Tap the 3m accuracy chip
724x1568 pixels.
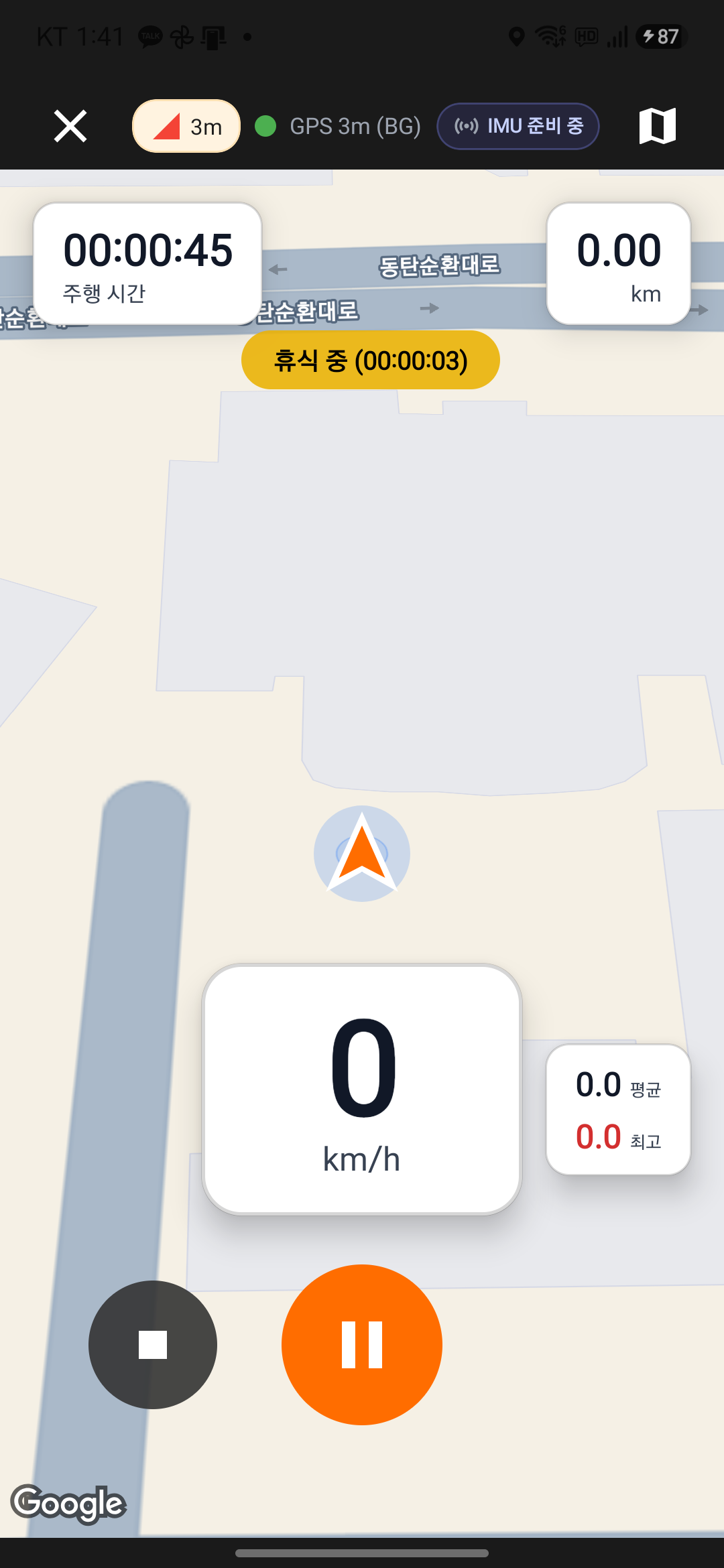click(x=186, y=126)
